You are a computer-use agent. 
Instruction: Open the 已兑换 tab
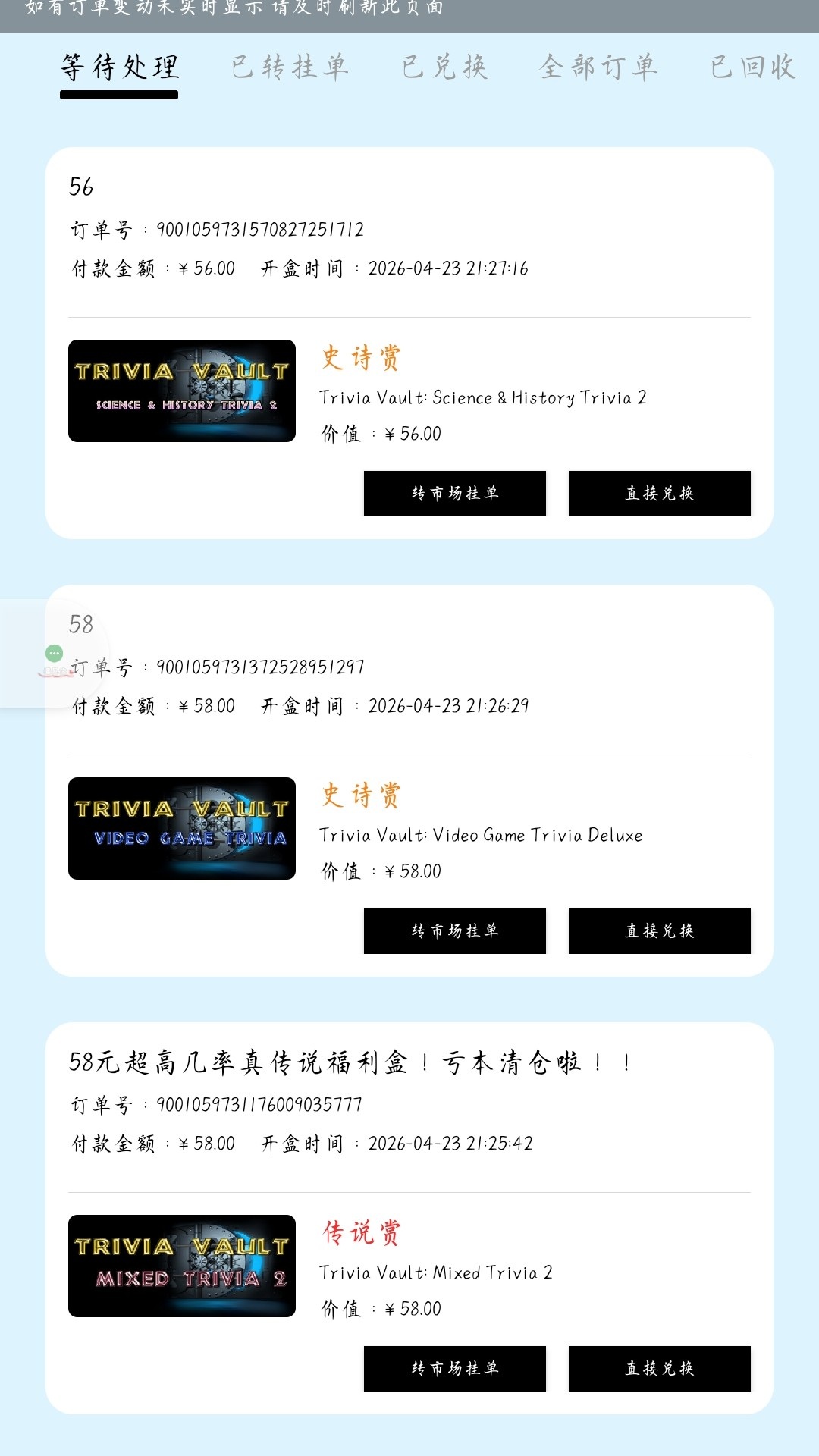click(444, 67)
